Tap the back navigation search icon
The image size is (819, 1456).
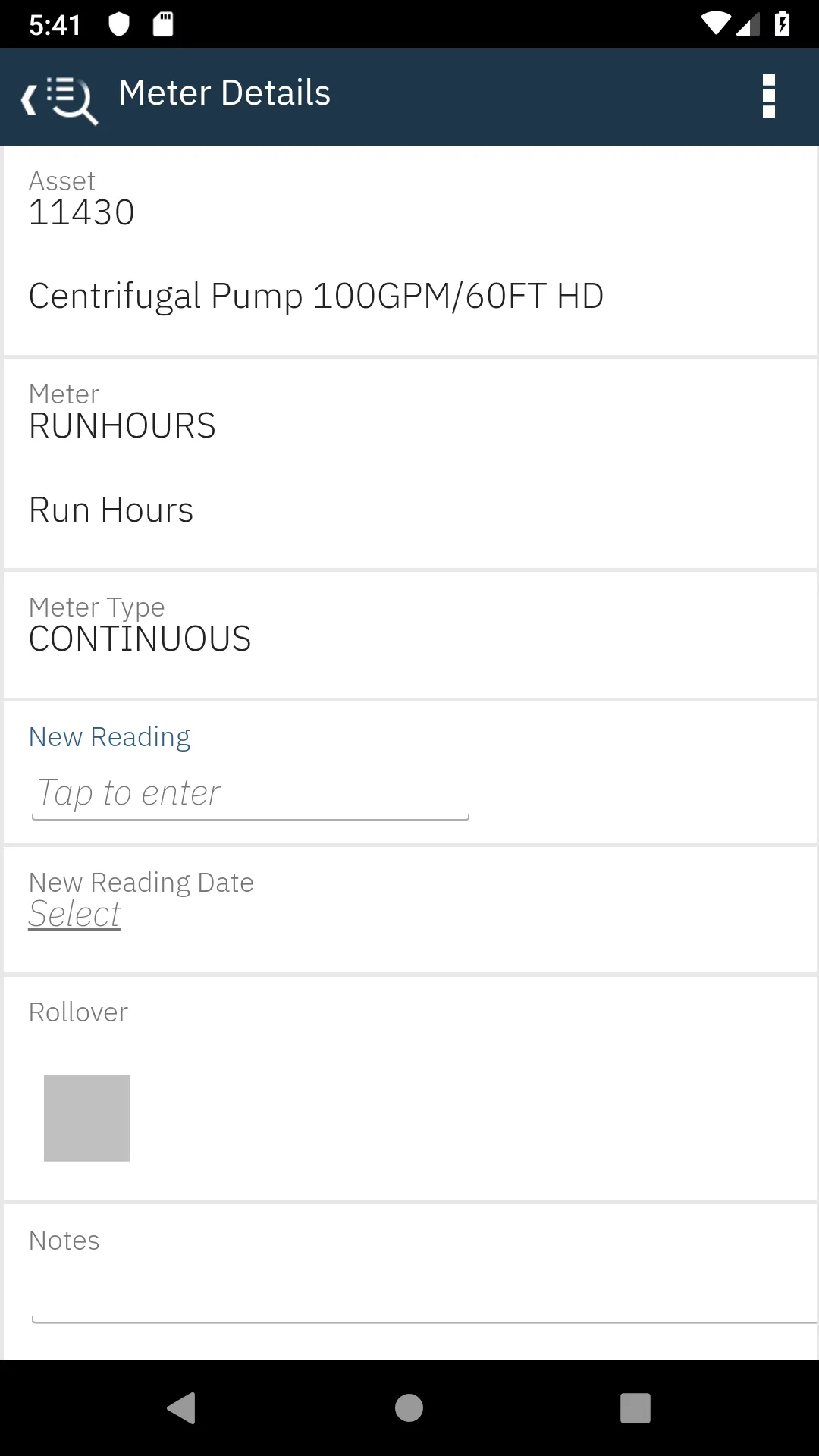pyautogui.click(x=61, y=97)
